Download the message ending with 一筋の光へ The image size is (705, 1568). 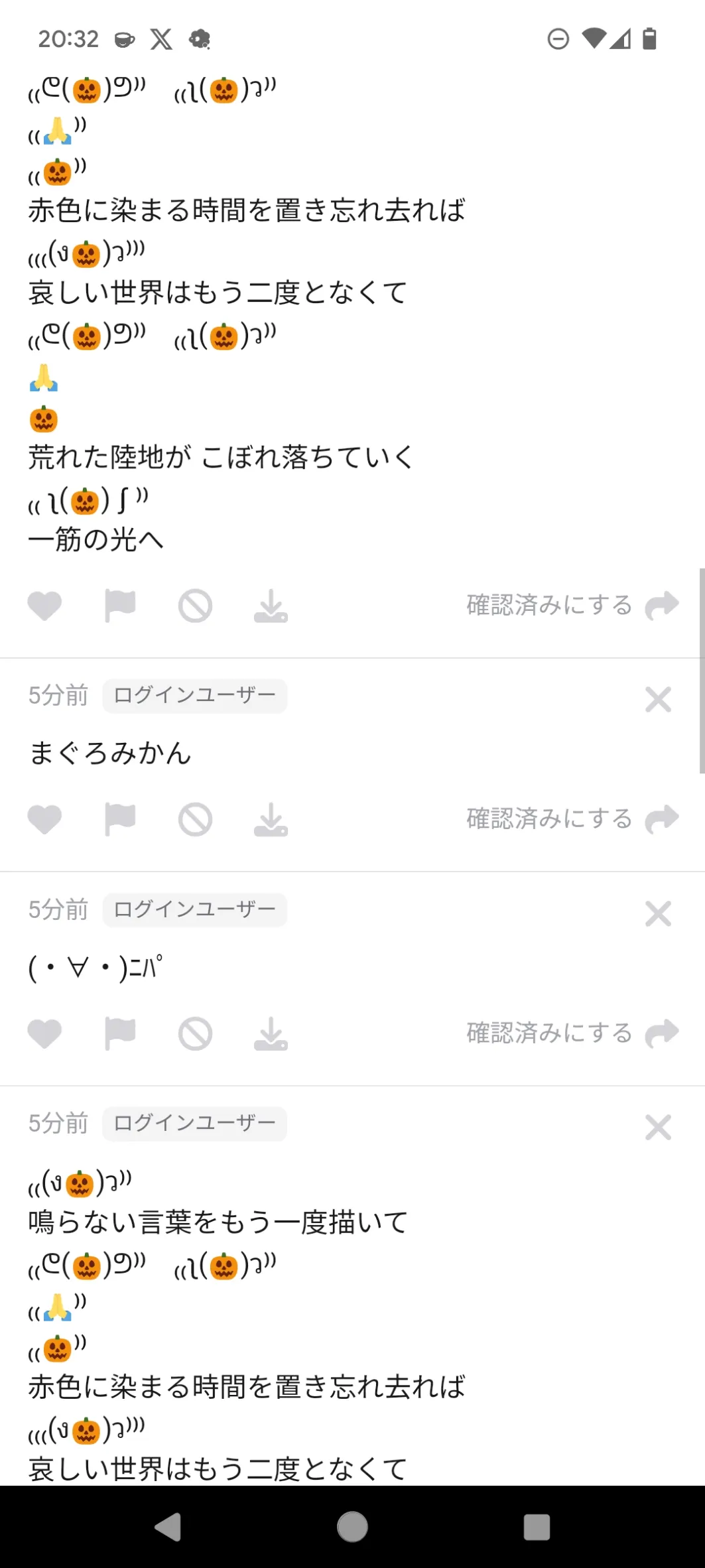pos(271,606)
